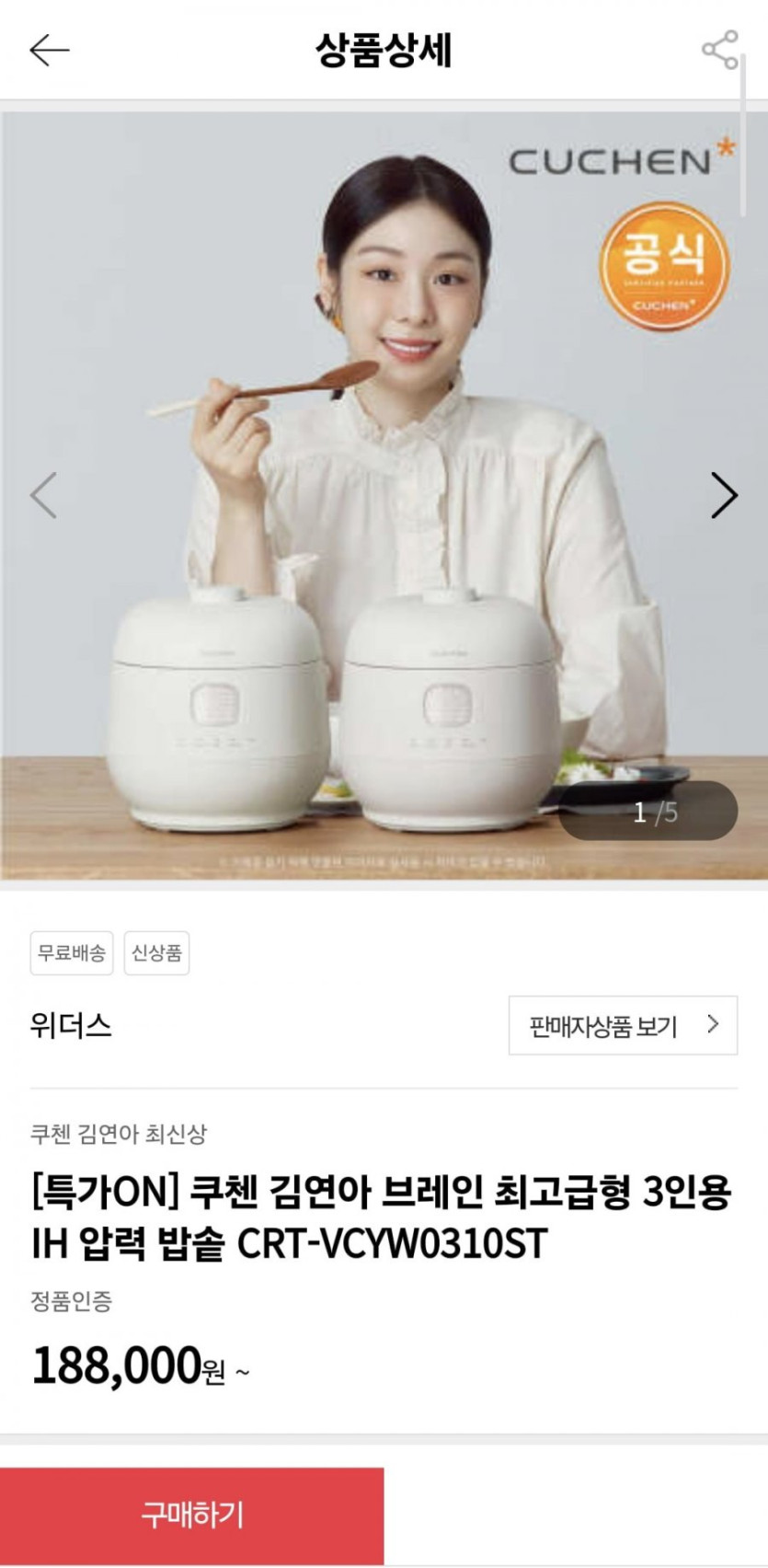Go back using the top arrow
Image resolution: width=768 pixels, height=1568 pixels.
coord(49,50)
